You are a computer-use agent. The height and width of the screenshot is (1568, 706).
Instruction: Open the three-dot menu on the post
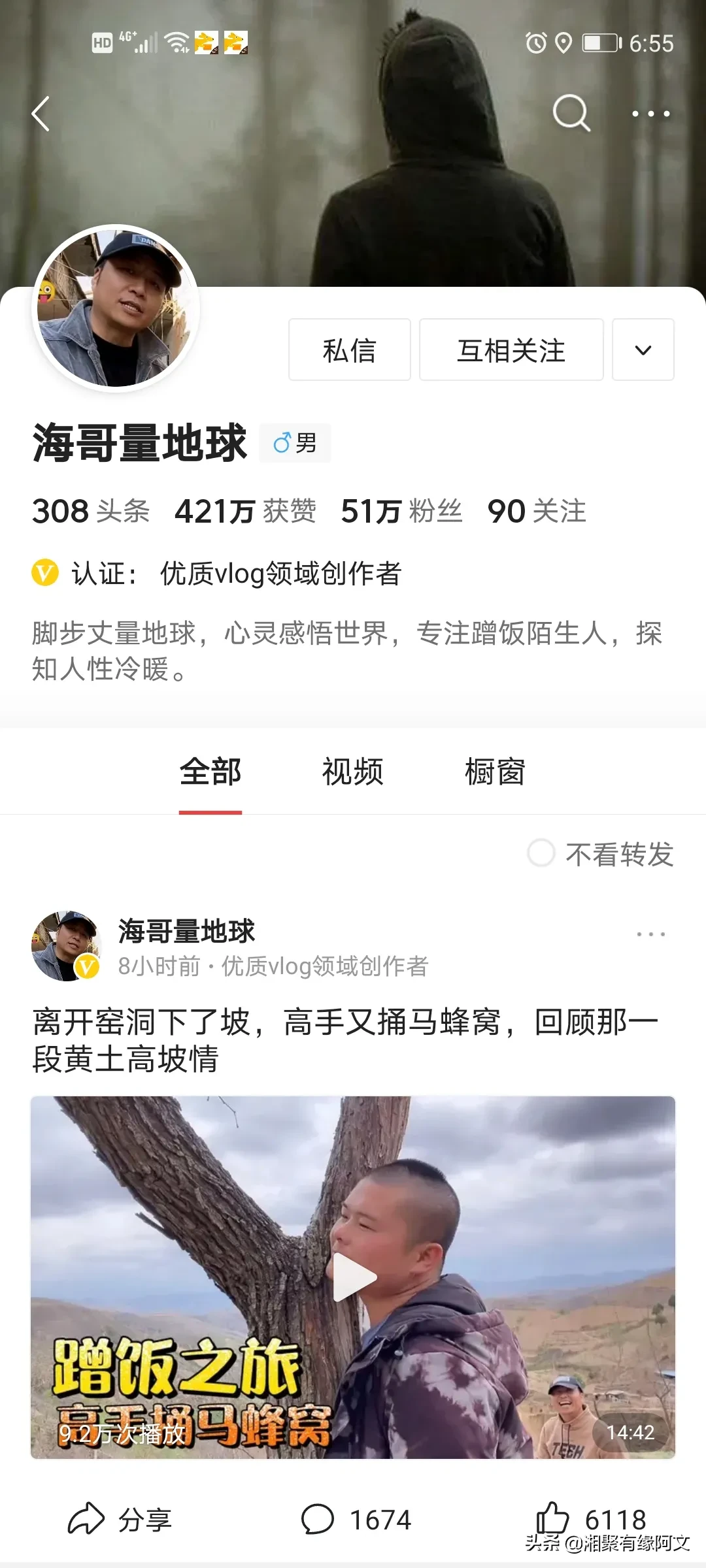pyautogui.click(x=650, y=934)
